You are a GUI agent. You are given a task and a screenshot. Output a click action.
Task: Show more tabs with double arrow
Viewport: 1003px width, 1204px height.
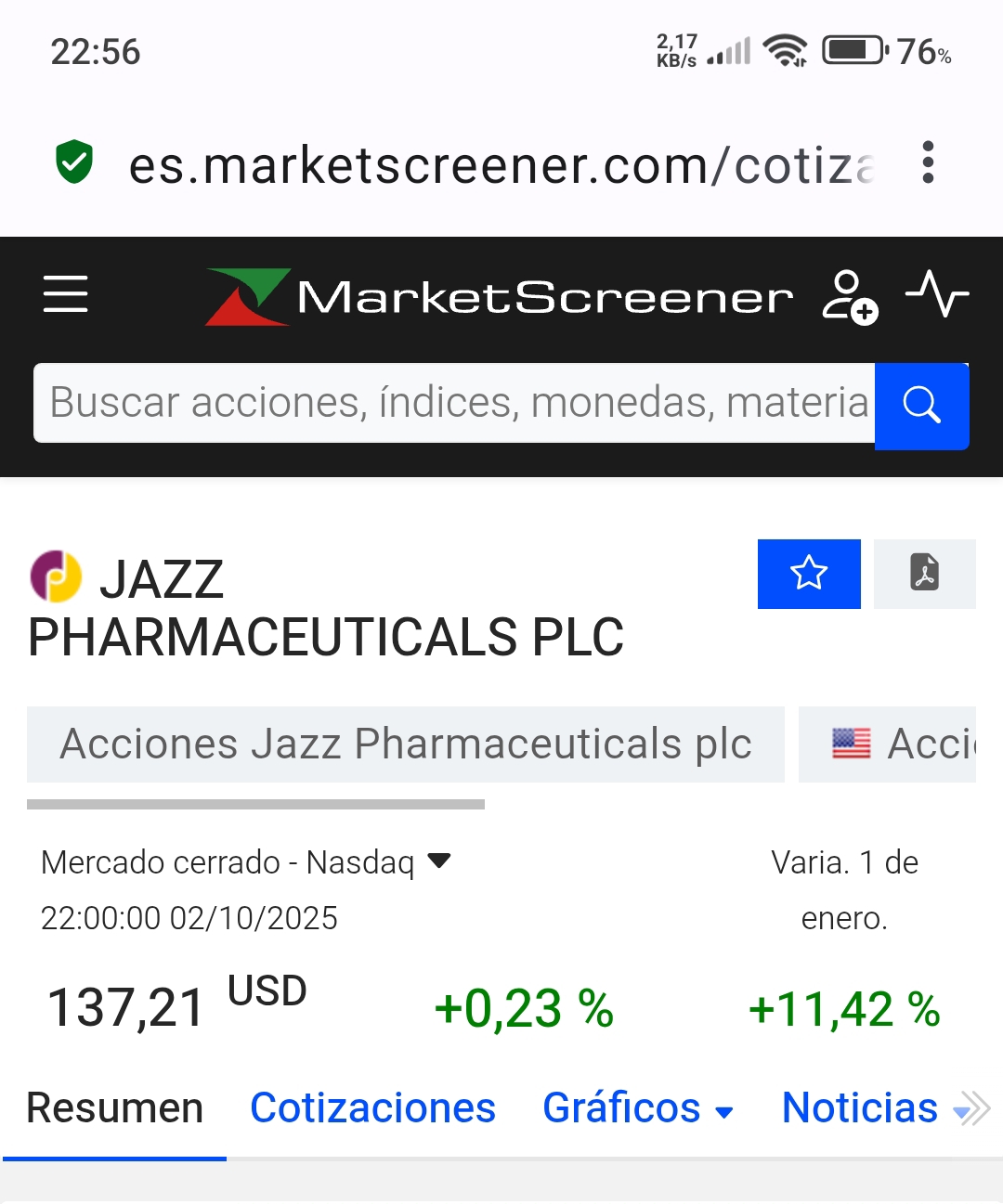(x=975, y=1108)
